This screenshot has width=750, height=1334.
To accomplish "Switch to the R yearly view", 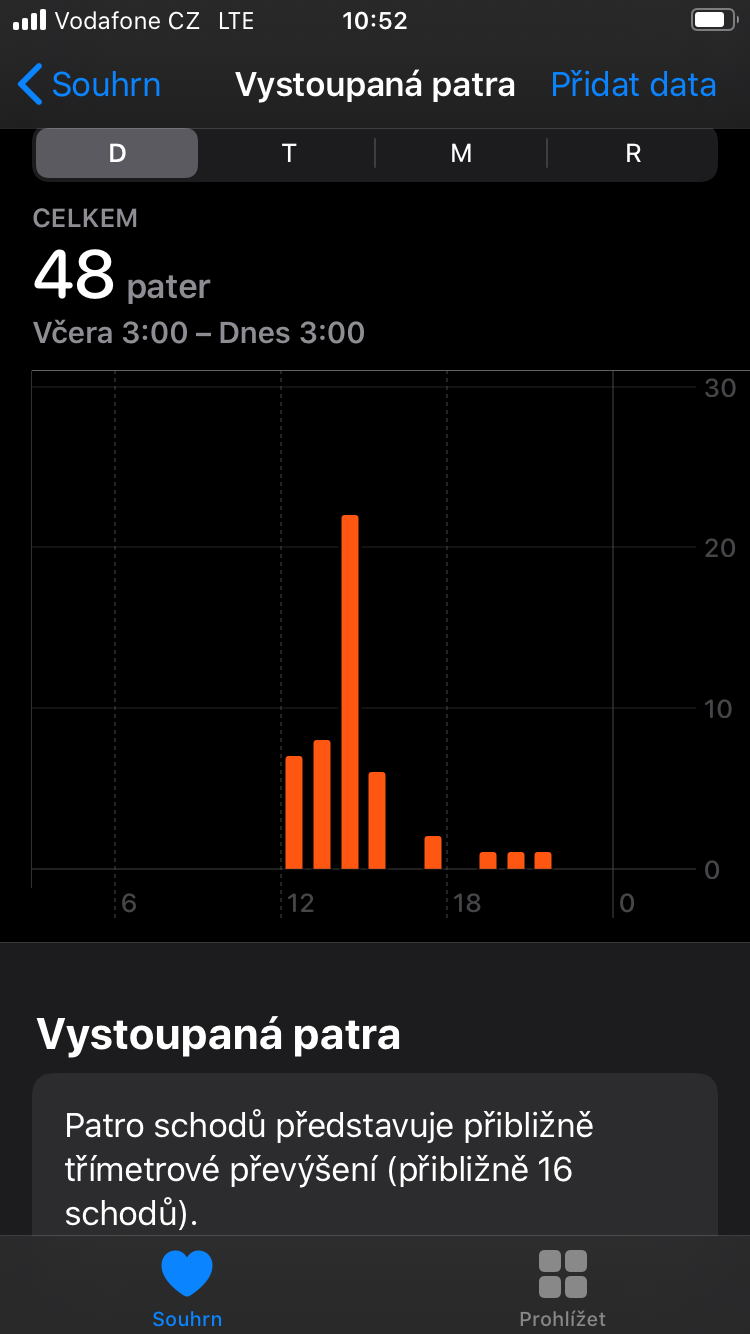I will click(633, 154).
